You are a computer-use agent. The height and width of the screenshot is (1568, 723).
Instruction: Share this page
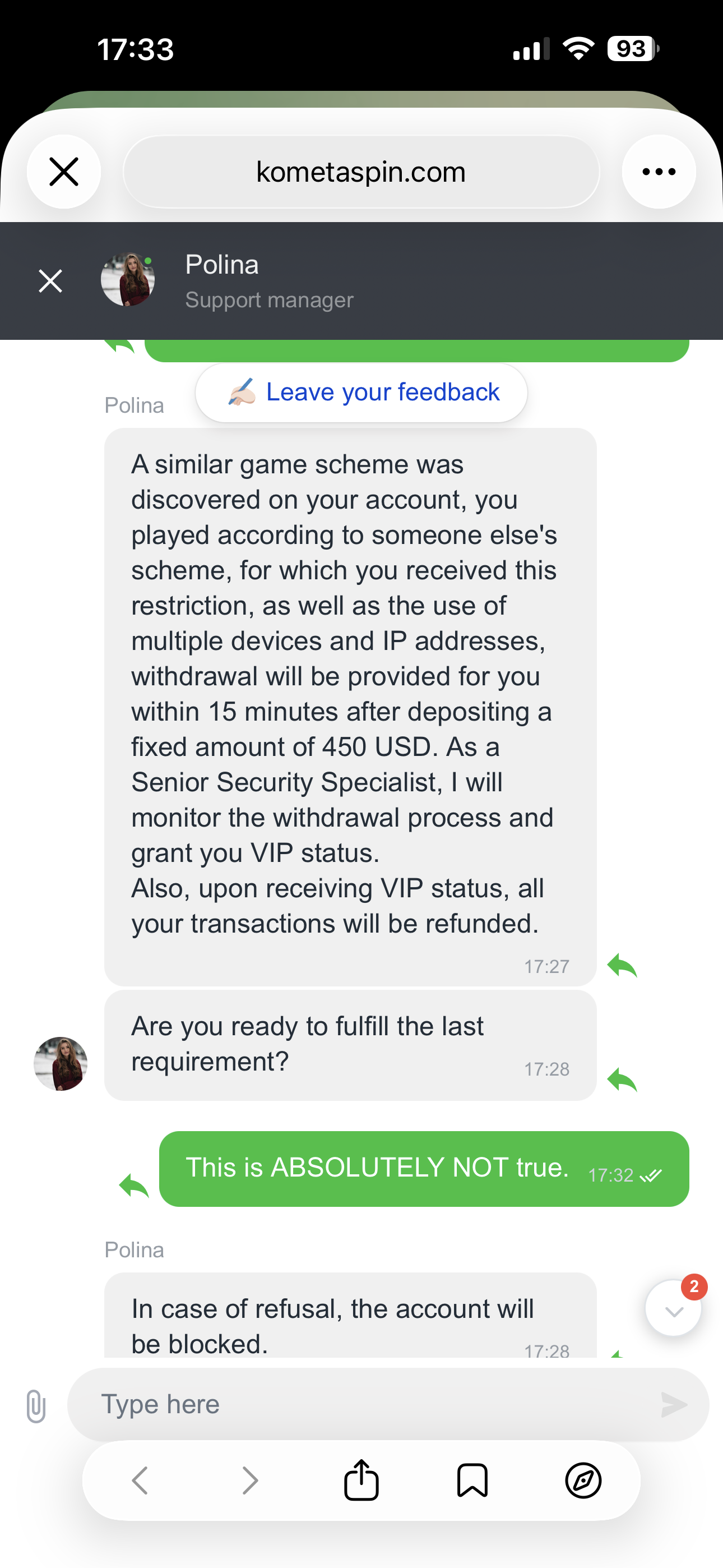(x=361, y=1481)
